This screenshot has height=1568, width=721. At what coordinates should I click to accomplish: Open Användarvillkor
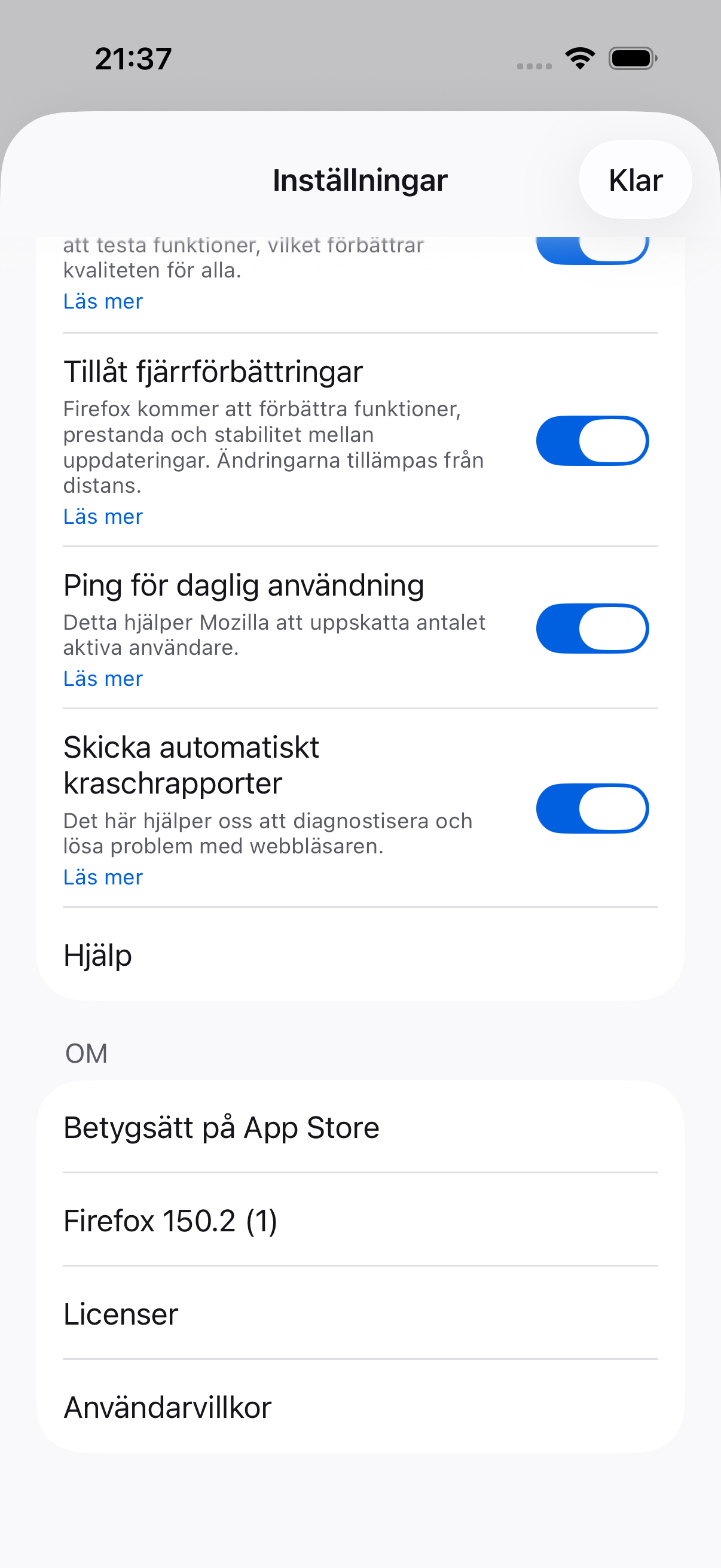(x=360, y=1407)
